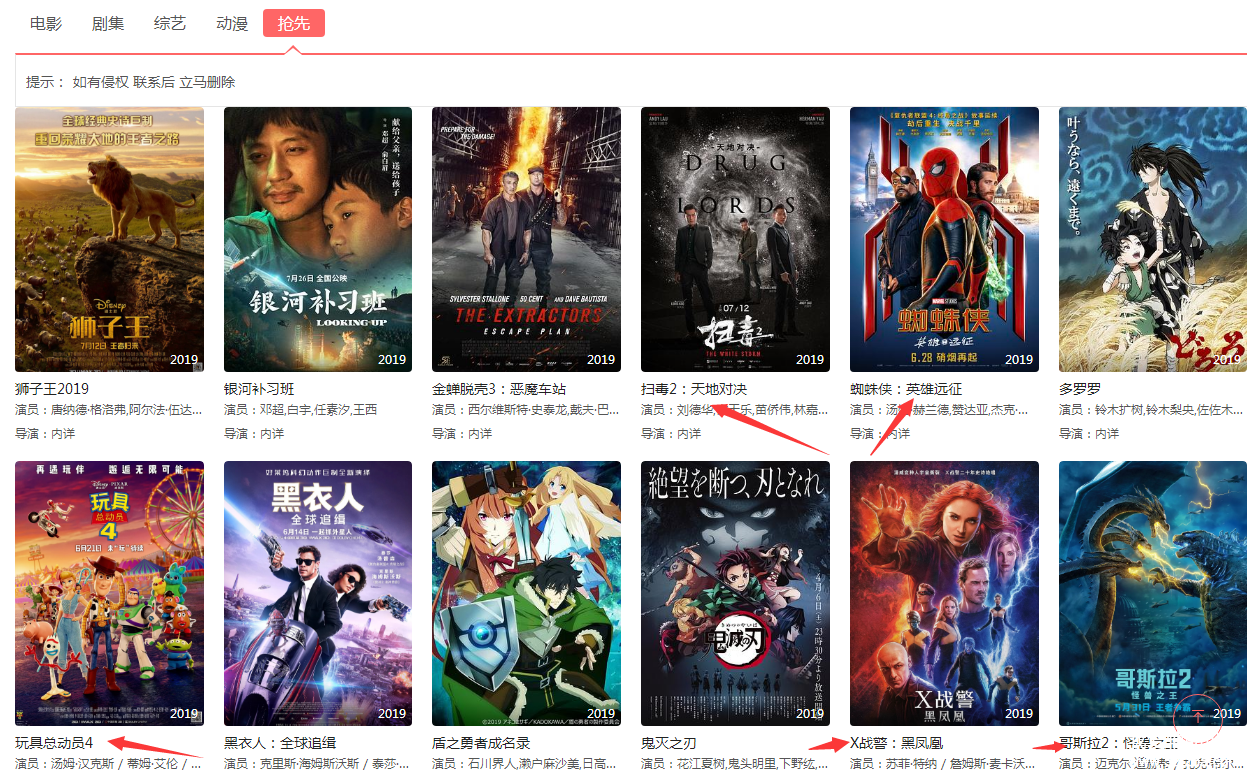Tap the back-to-top arrow button
The width and height of the screenshot is (1247, 775).
pyautogui.click(x=1197, y=716)
